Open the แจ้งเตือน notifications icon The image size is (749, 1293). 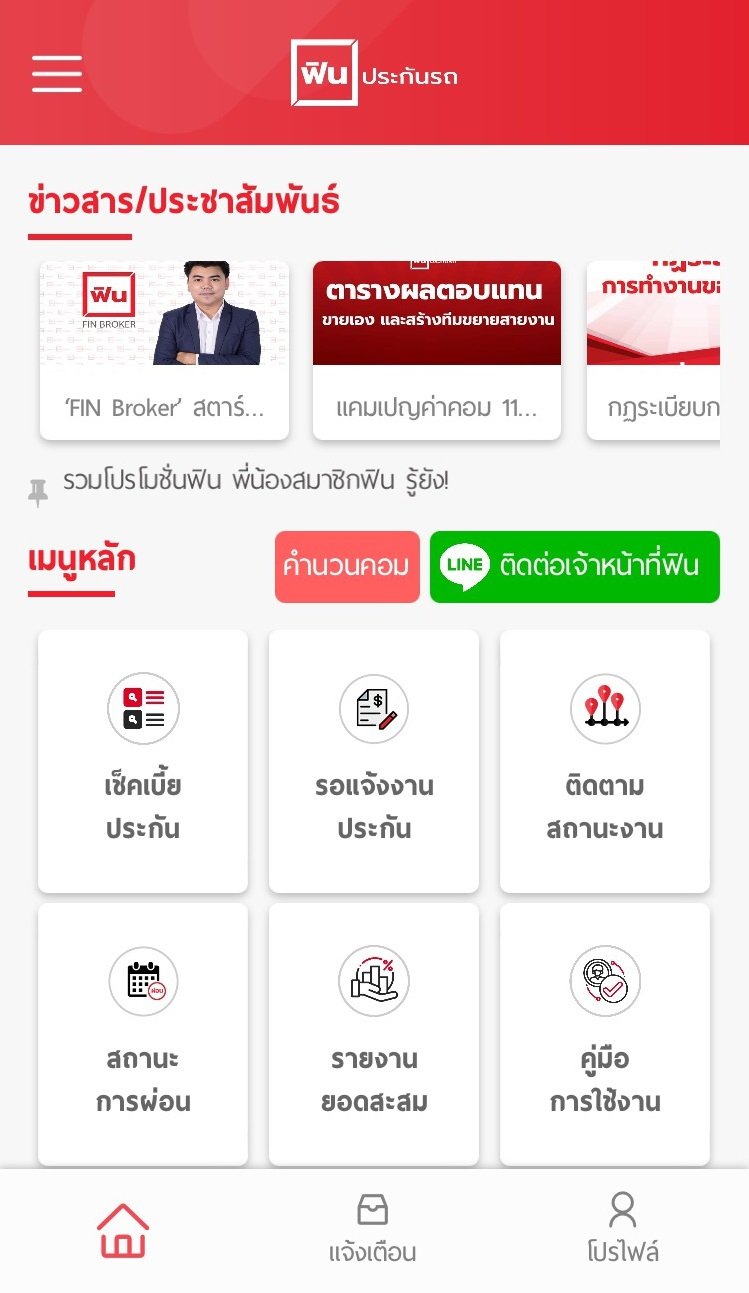tap(373, 1208)
